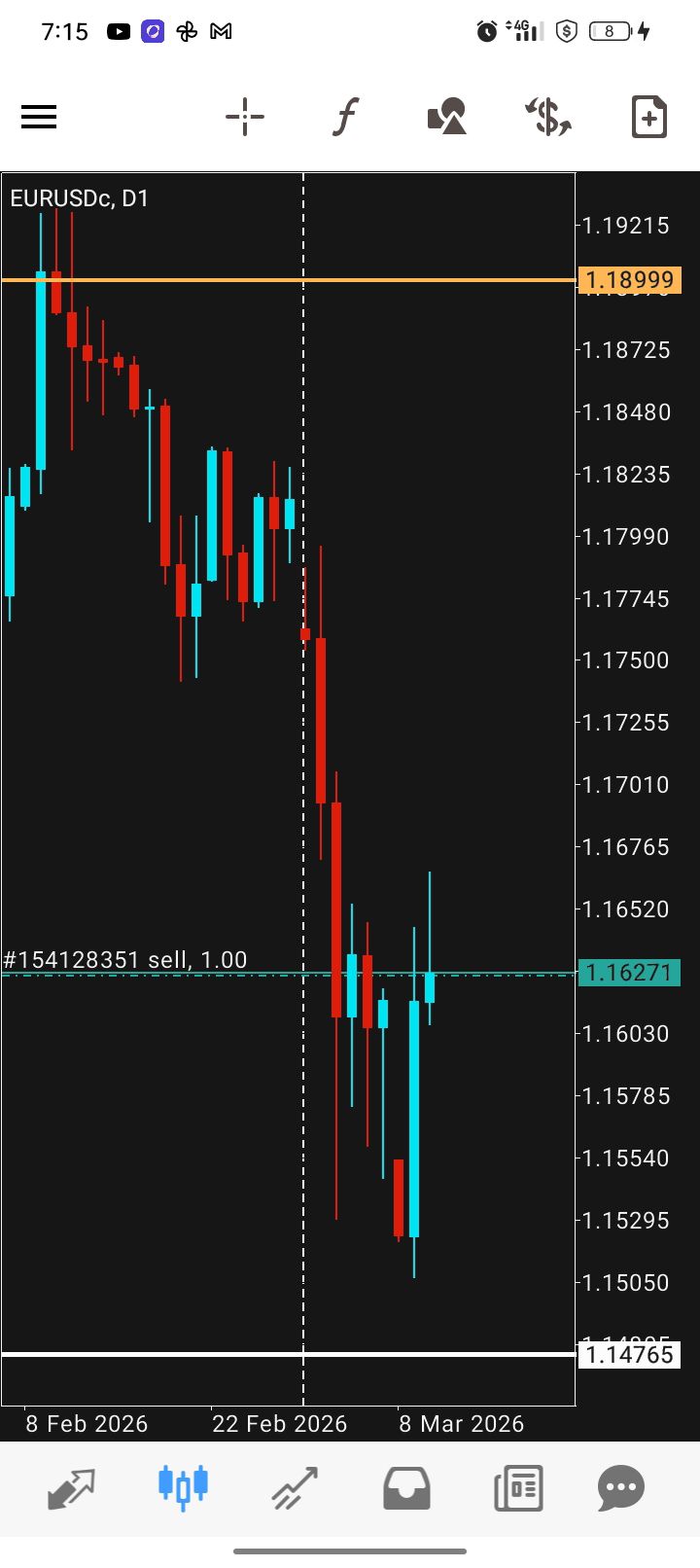The image size is (700, 1568).
Task: Open the indicators list
Action: click(345, 118)
